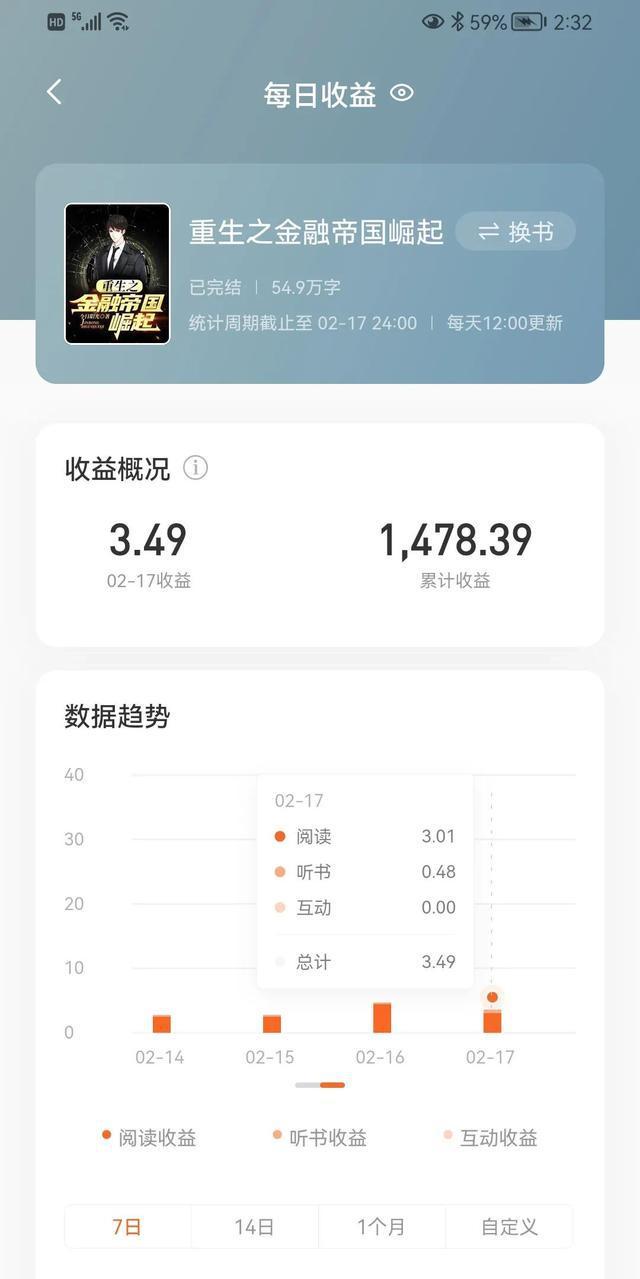Select the 02-14 bar in chart
640x1279 pixels.
(161, 1023)
